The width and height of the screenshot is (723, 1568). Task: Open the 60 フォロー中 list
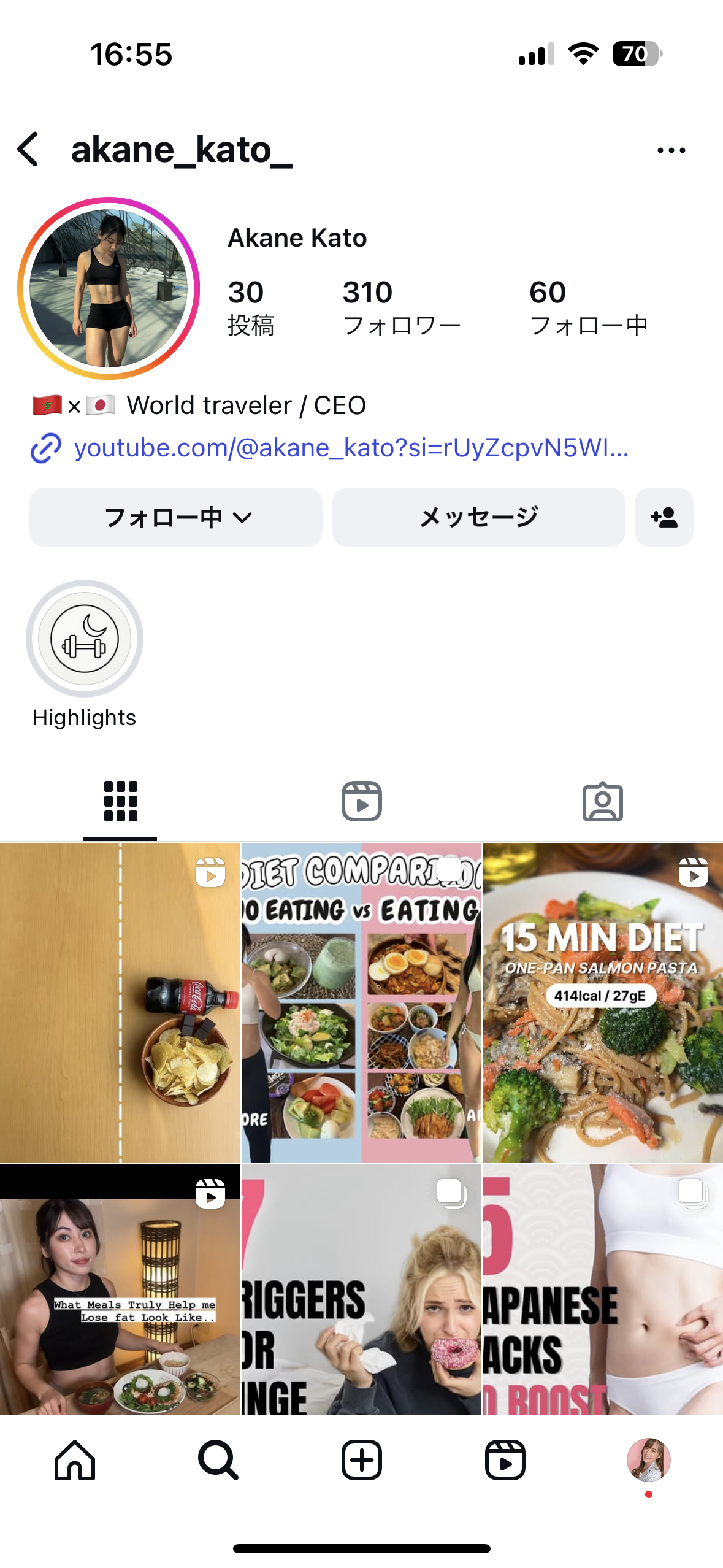coord(588,307)
